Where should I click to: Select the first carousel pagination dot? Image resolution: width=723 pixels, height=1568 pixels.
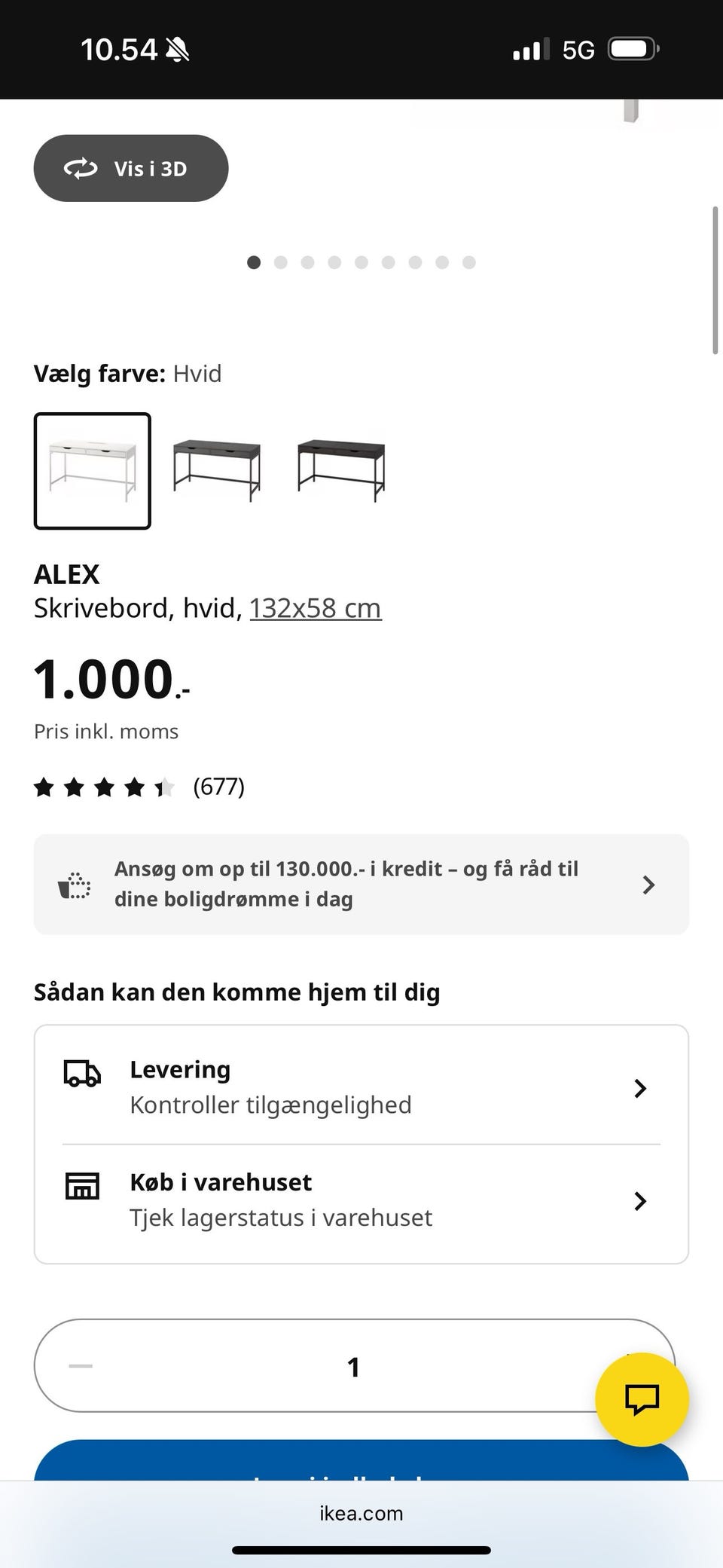[254, 262]
